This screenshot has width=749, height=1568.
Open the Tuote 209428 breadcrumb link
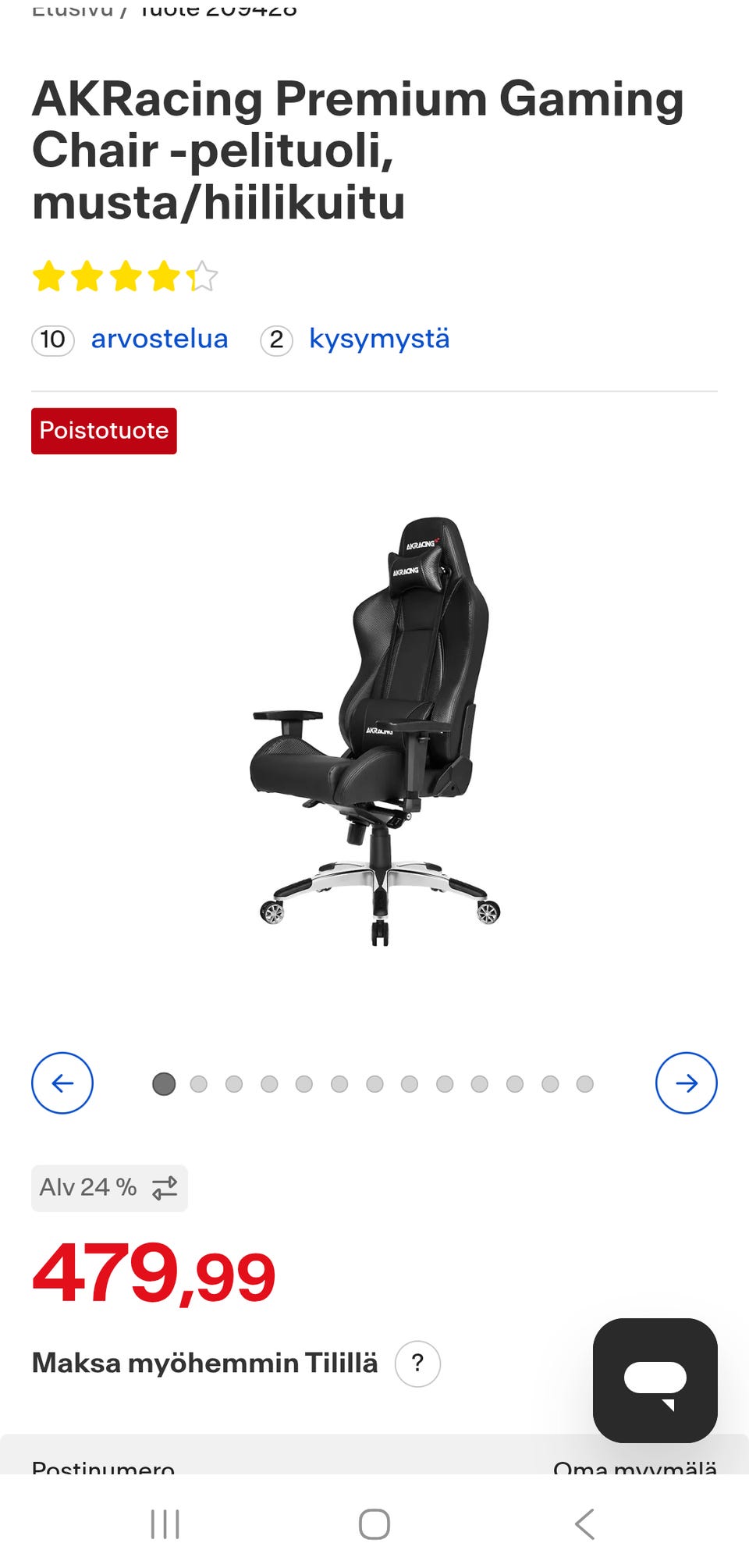tap(218, 9)
